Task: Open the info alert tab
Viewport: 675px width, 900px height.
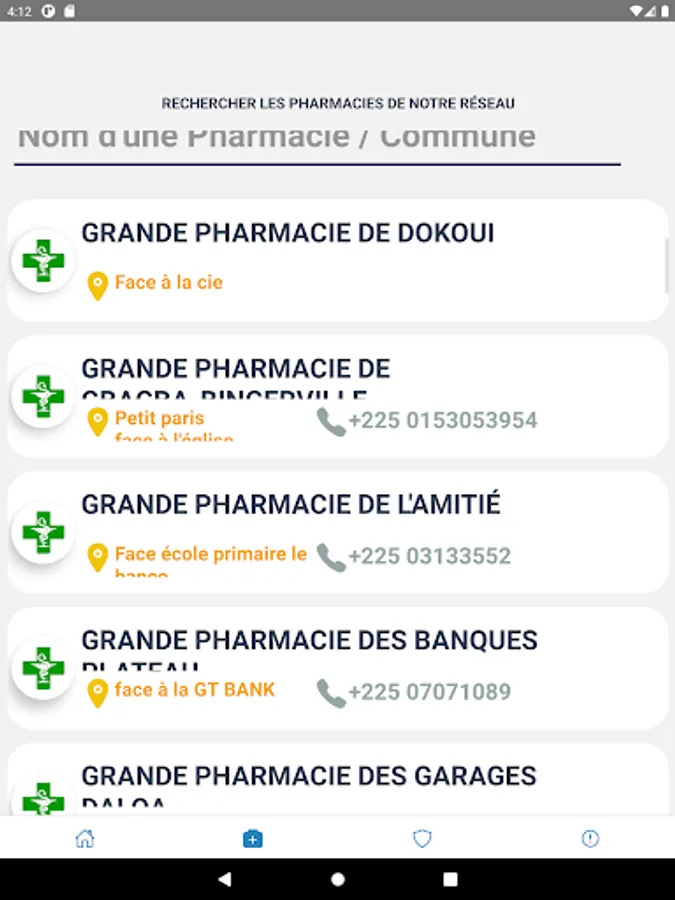Action: coord(590,839)
